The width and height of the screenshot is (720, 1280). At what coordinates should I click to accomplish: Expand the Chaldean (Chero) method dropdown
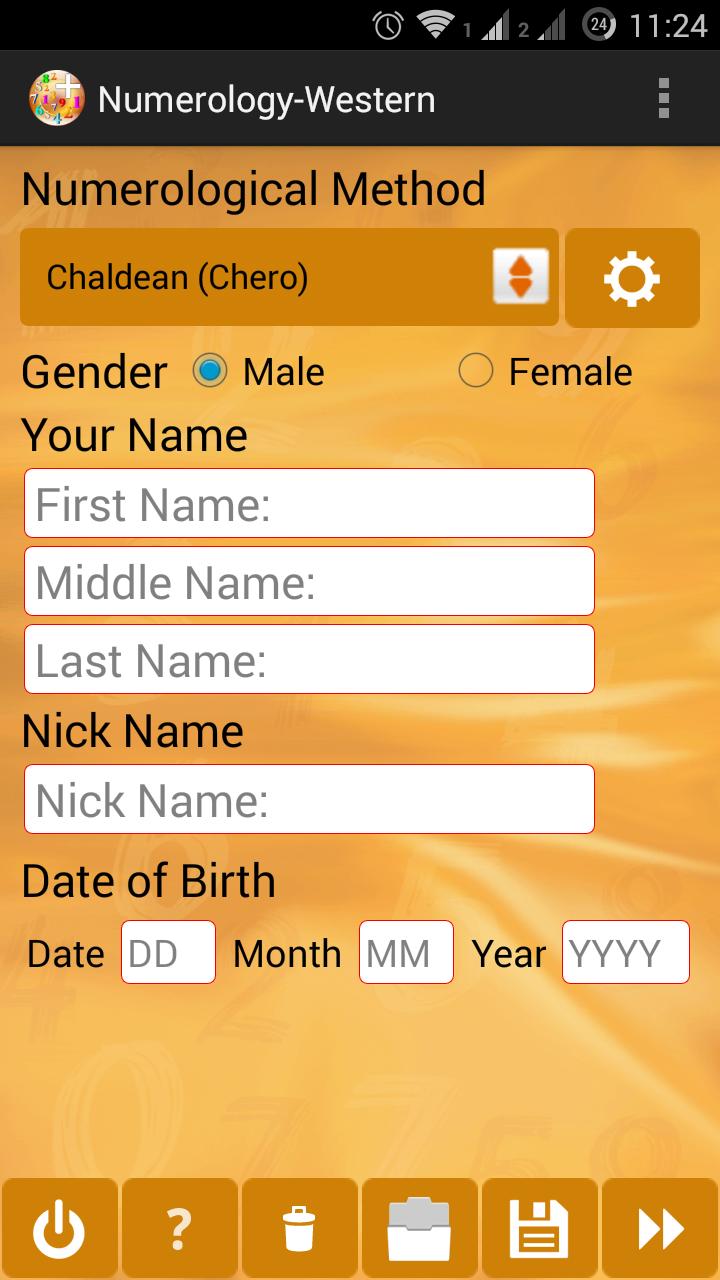[x=289, y=277]
